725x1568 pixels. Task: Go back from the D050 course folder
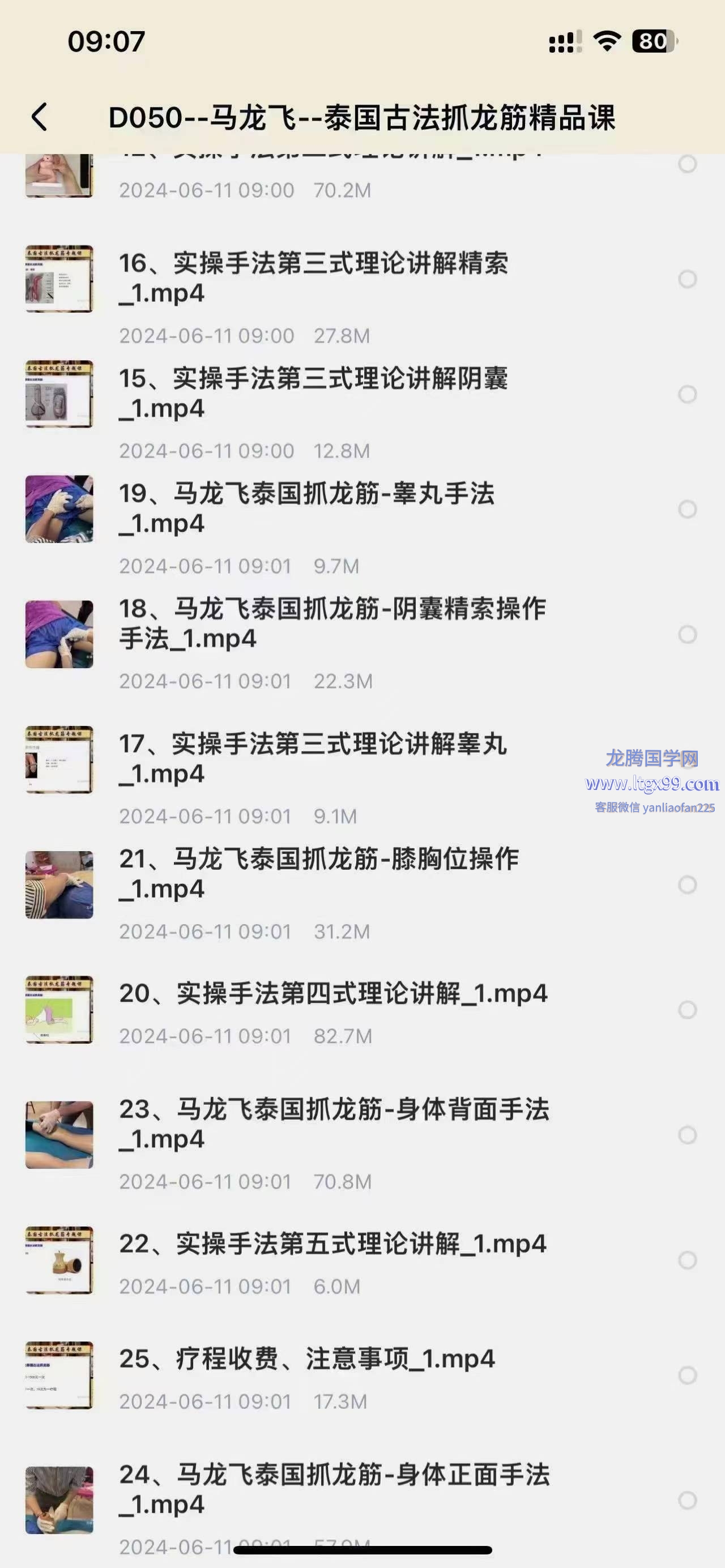point(40,117)
